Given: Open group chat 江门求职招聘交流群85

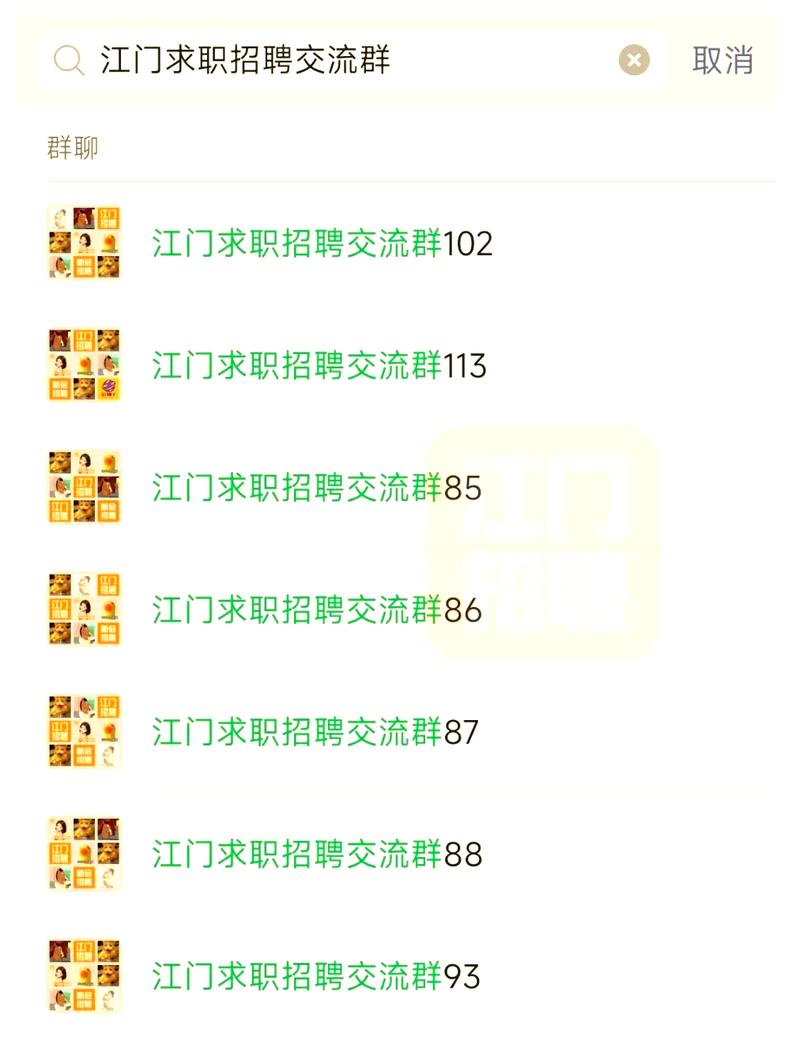Looking at the screenshot, I should 310,488.
